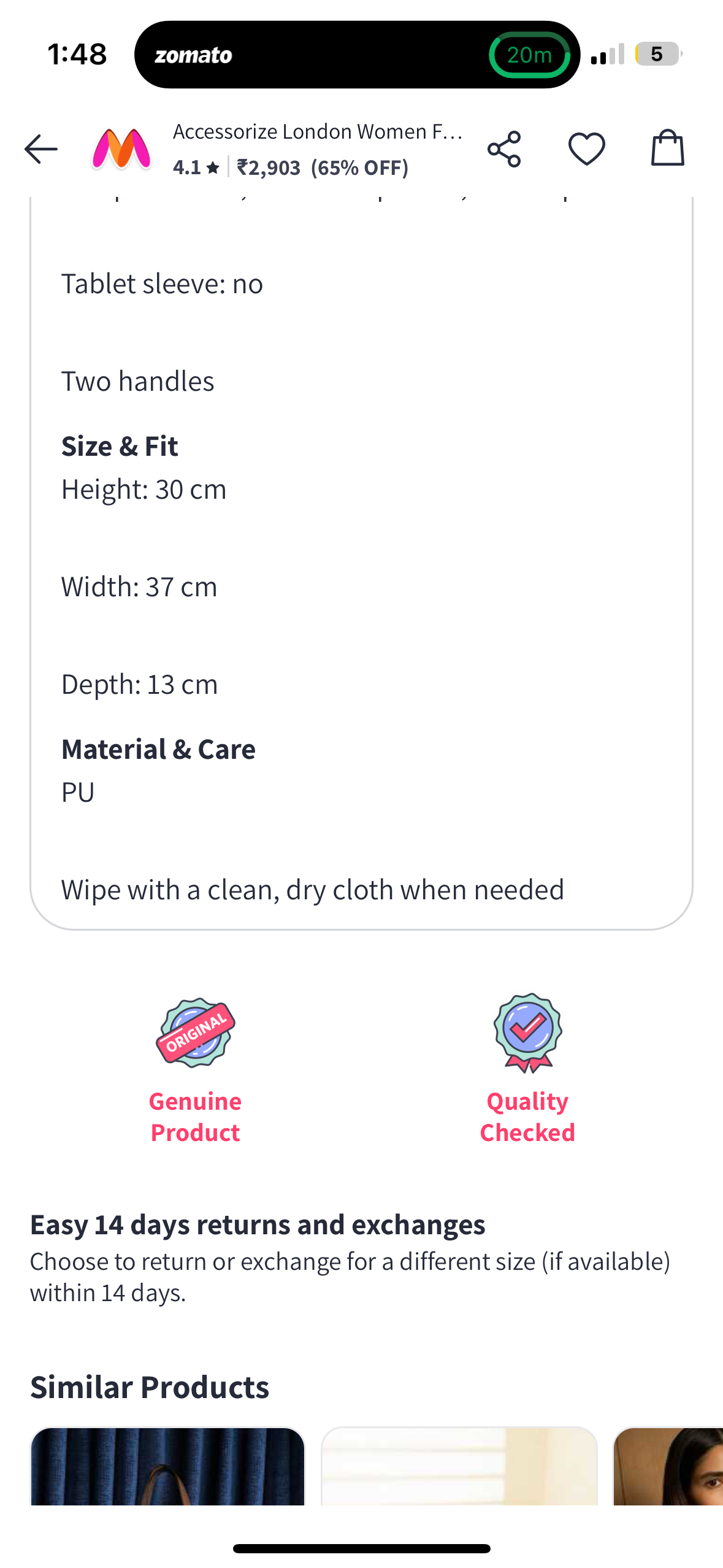Open the third similar product card
The width and height of the screenshot is (723, 1568).
(668, 1466)
